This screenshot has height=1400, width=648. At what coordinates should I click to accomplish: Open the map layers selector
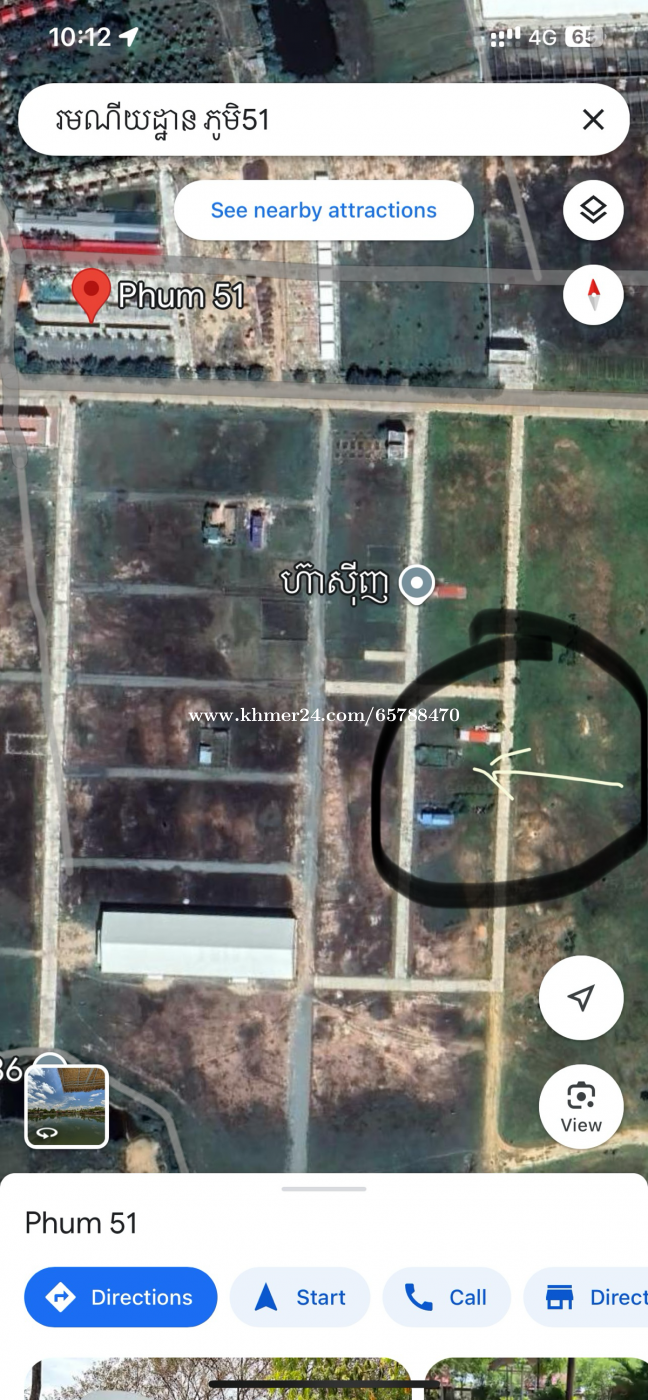click(593, 210)
